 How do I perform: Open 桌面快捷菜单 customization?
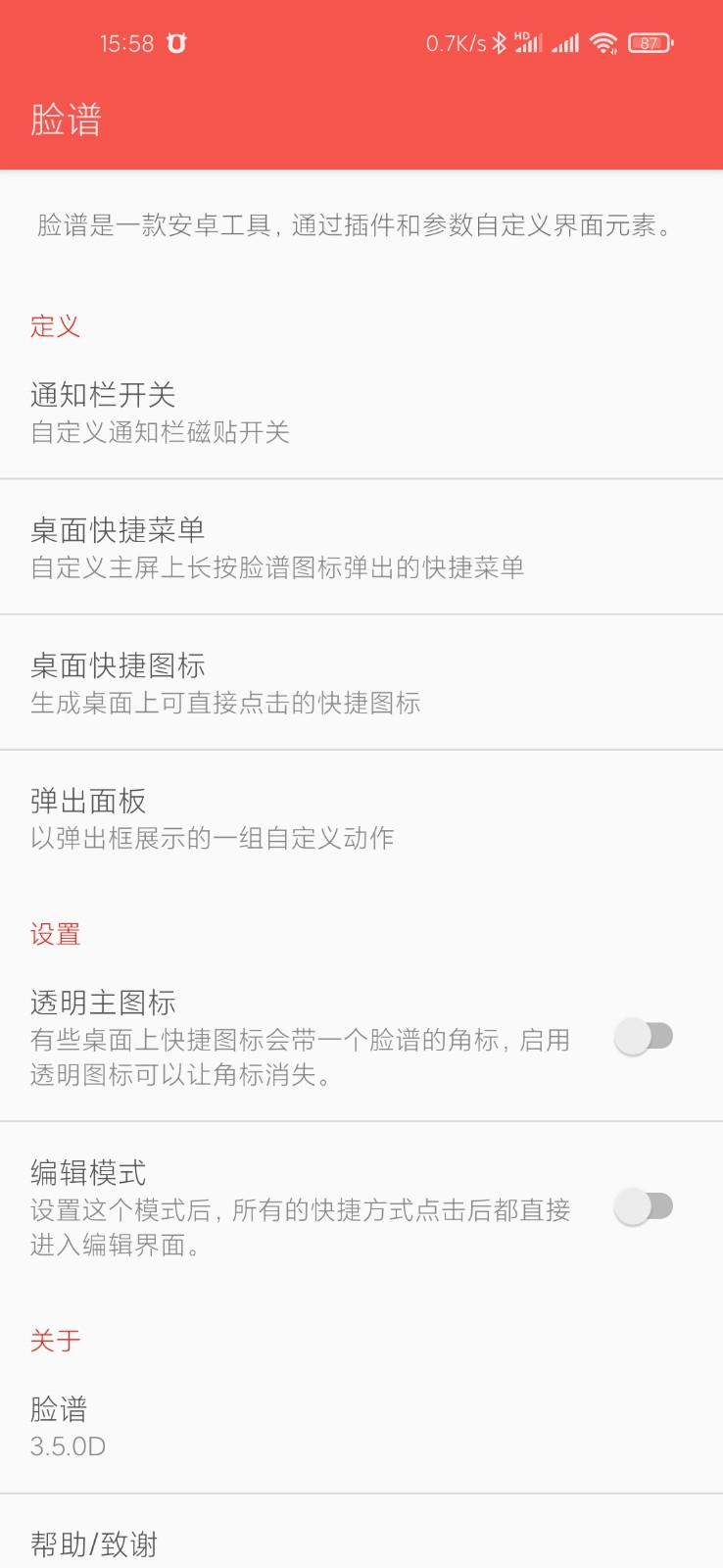pos(361,547)
